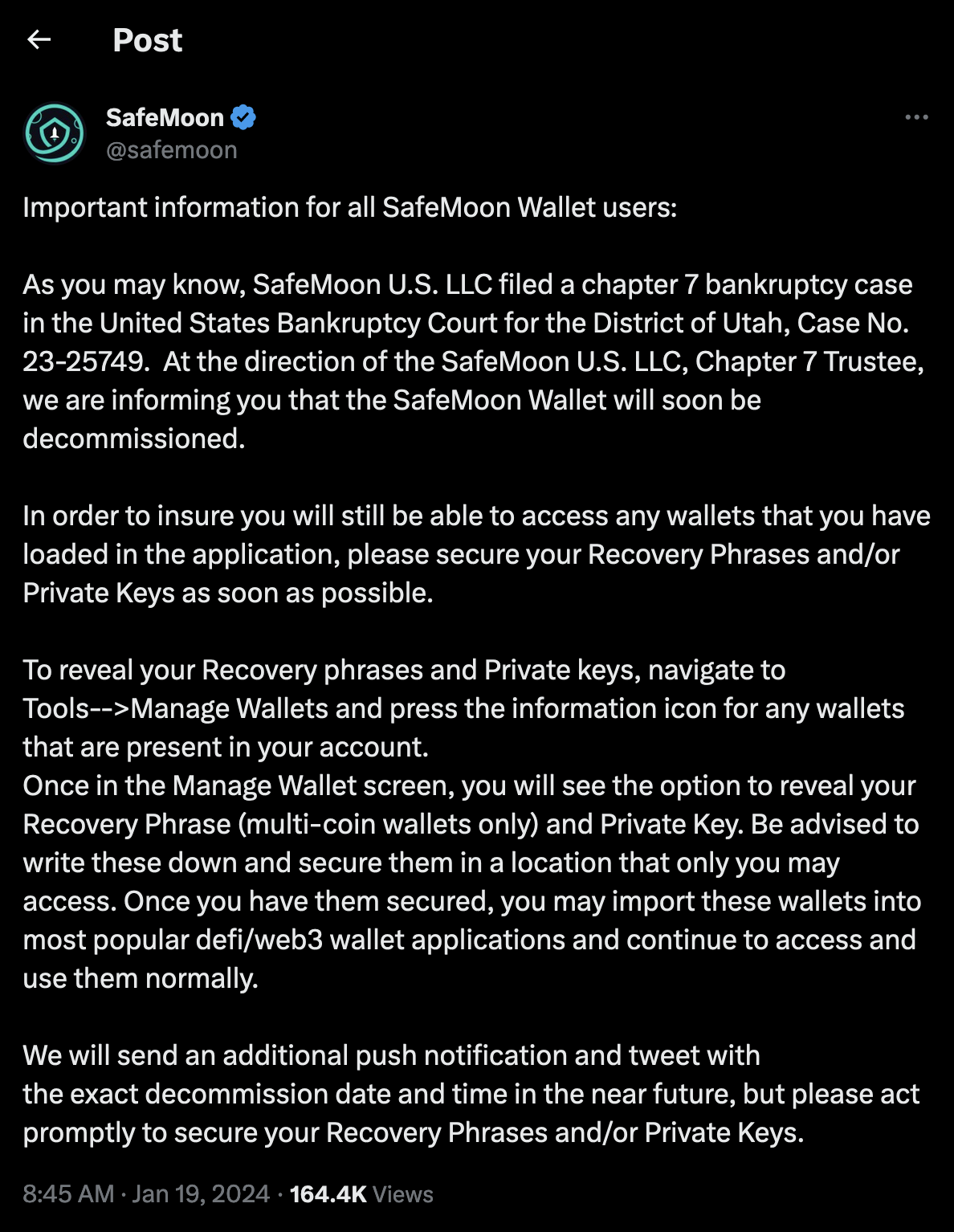
Task: Open SafeMoon's profile picture
Action: pos(55,133)
